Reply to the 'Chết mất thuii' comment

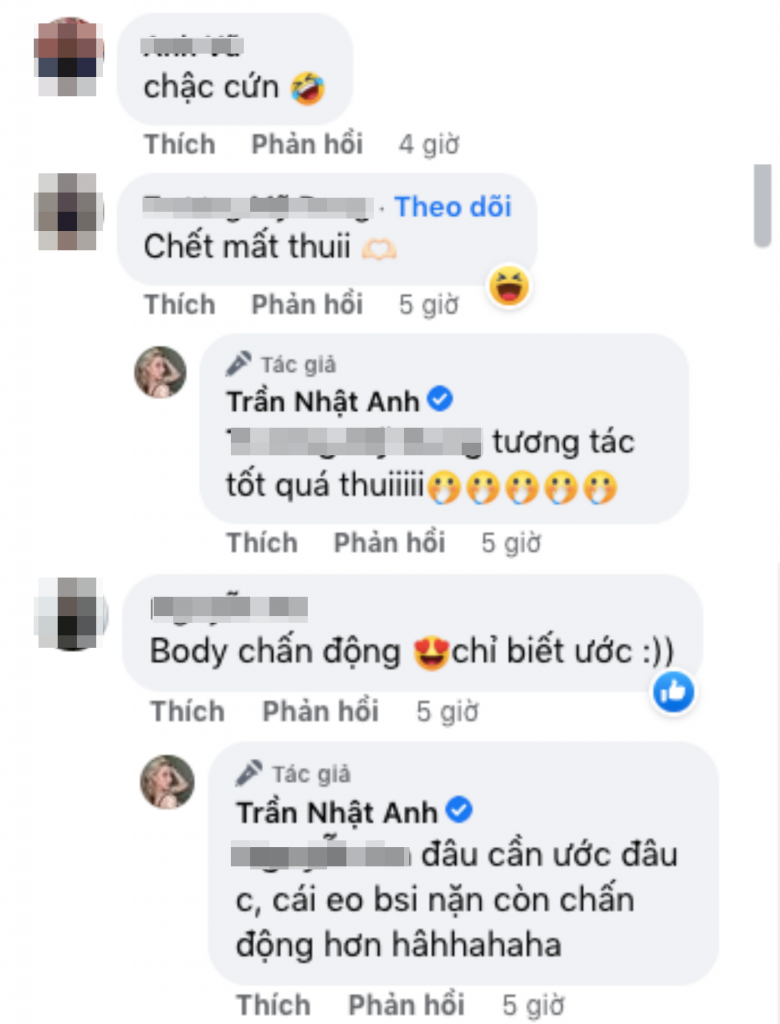coord(306,304)
